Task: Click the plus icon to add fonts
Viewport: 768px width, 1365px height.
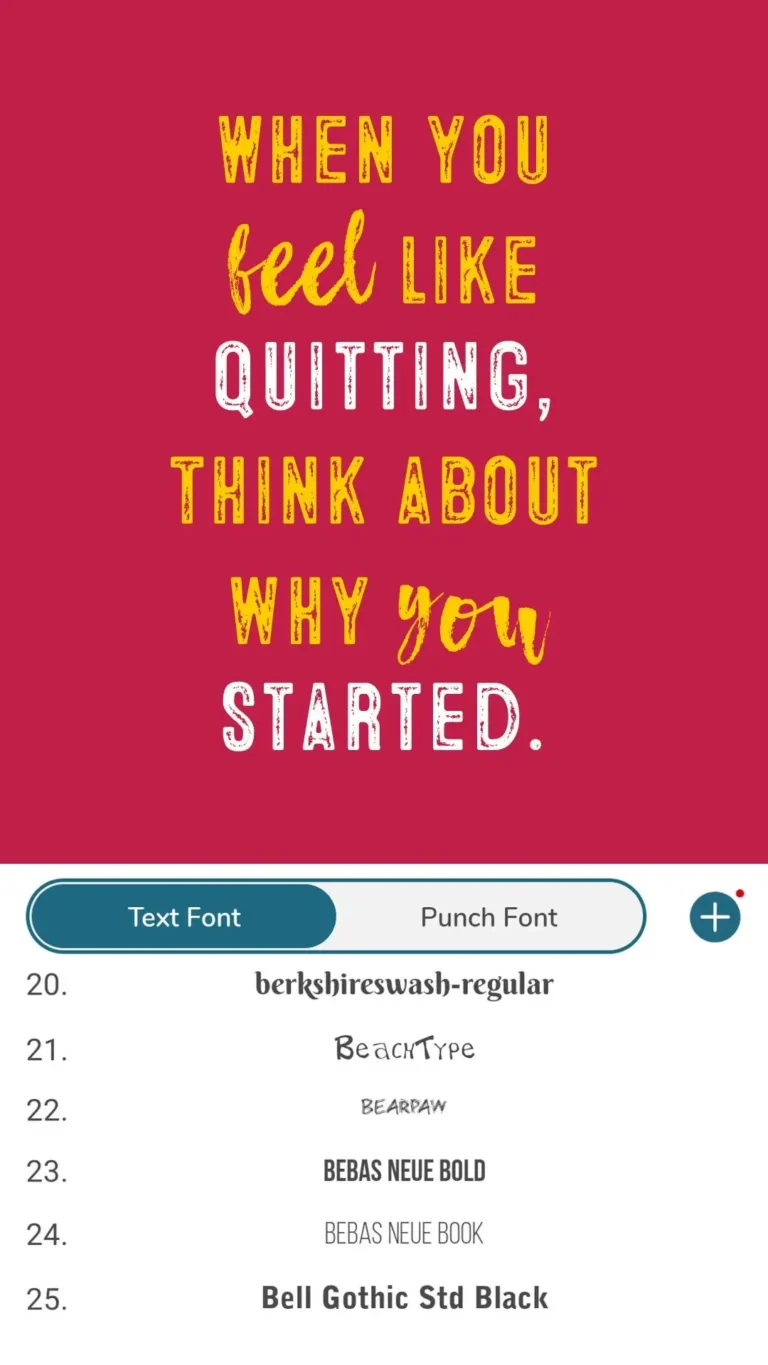Action: pyautogui.click(x=713, y=916)
